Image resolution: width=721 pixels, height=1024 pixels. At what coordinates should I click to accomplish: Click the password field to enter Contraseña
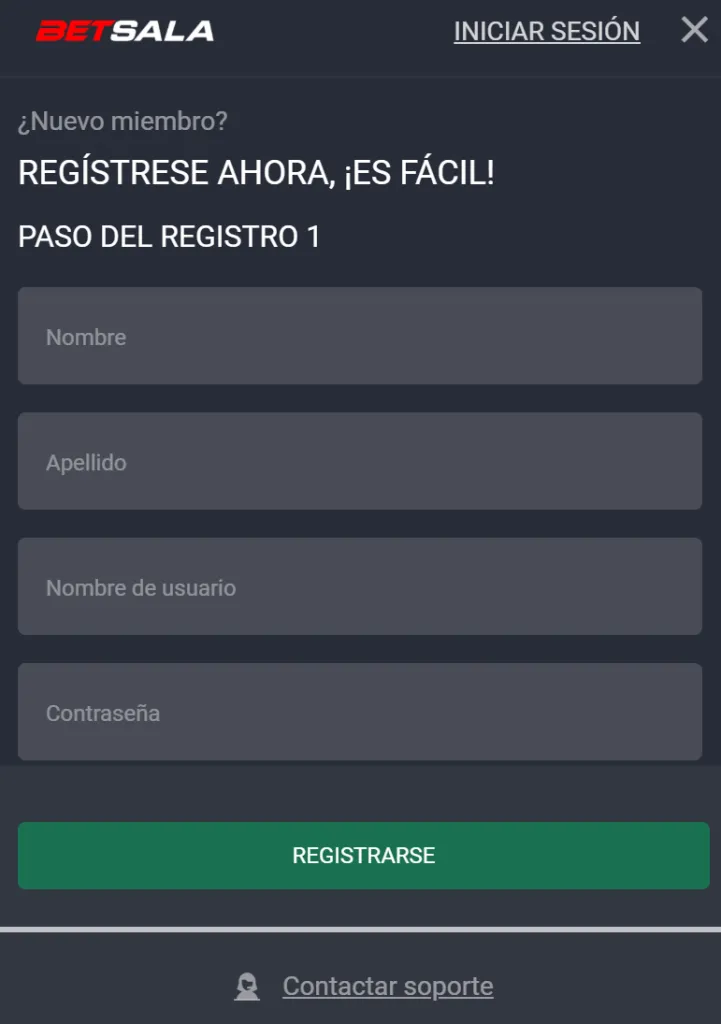click(360, 711)
